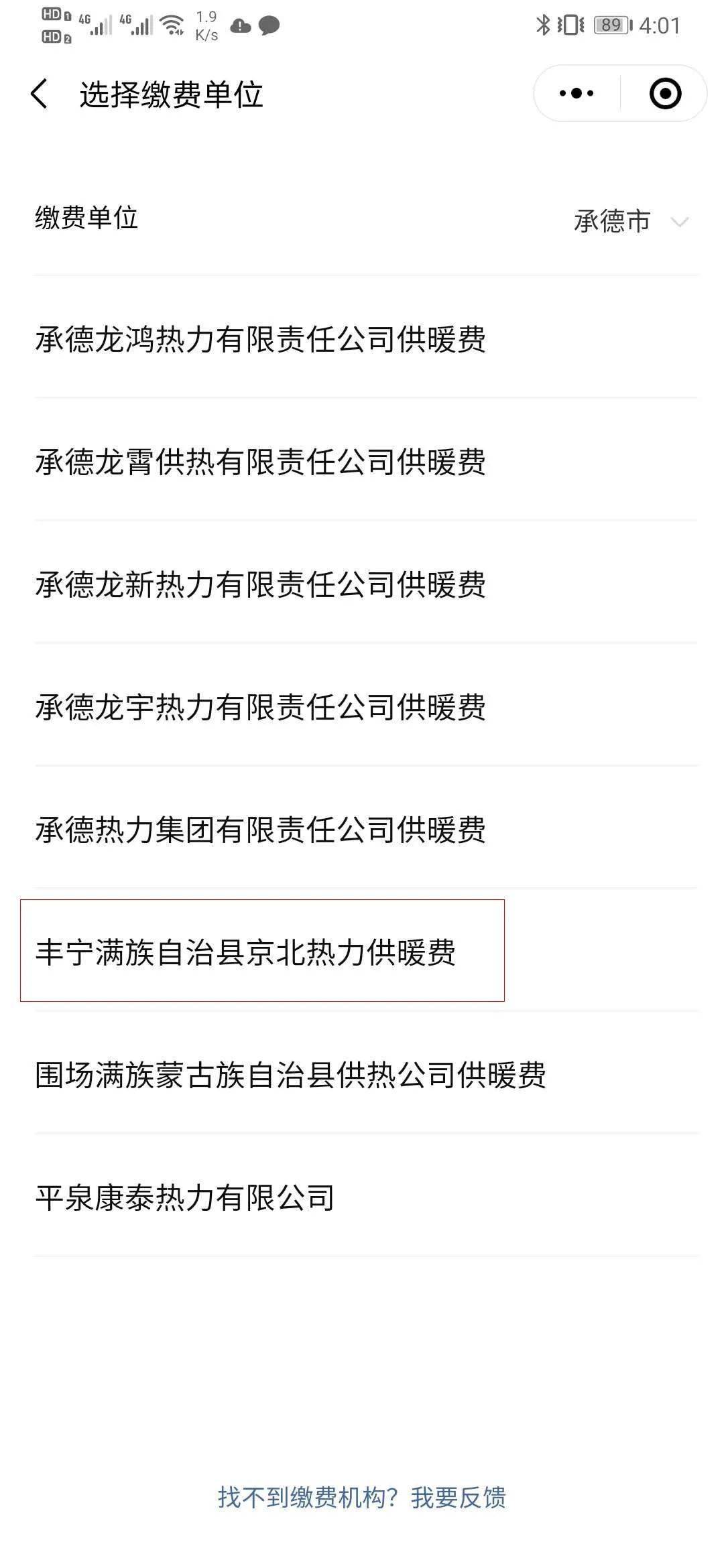724x1568 pixels.
Task: Open the mini program more options menu
Action: click(577, 94)
